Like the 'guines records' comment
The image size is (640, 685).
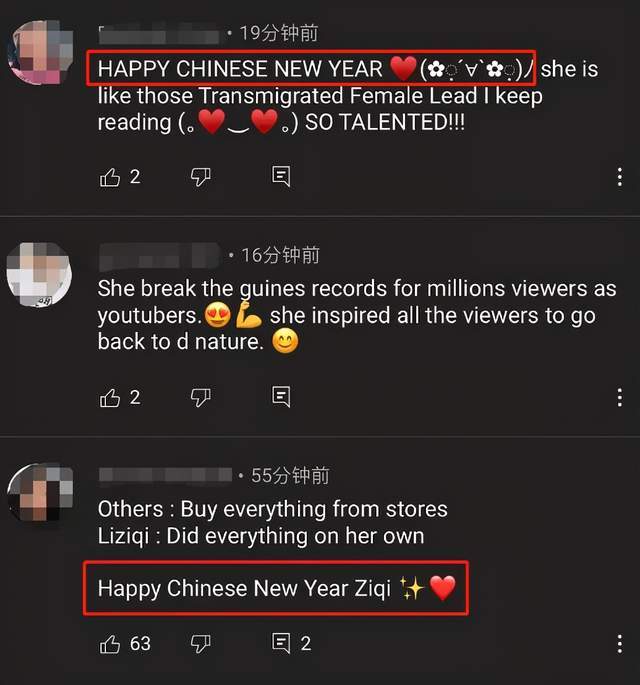(110, 398)
